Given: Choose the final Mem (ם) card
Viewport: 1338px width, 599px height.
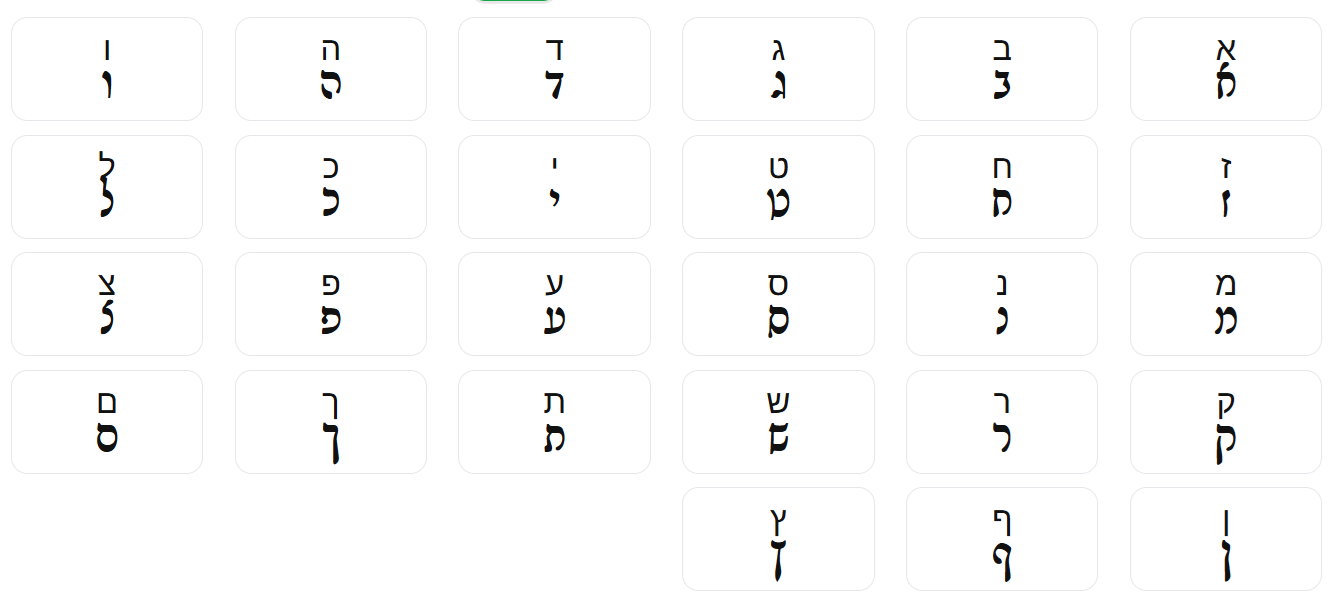Looking at the screenshot, I should [107, 422].
